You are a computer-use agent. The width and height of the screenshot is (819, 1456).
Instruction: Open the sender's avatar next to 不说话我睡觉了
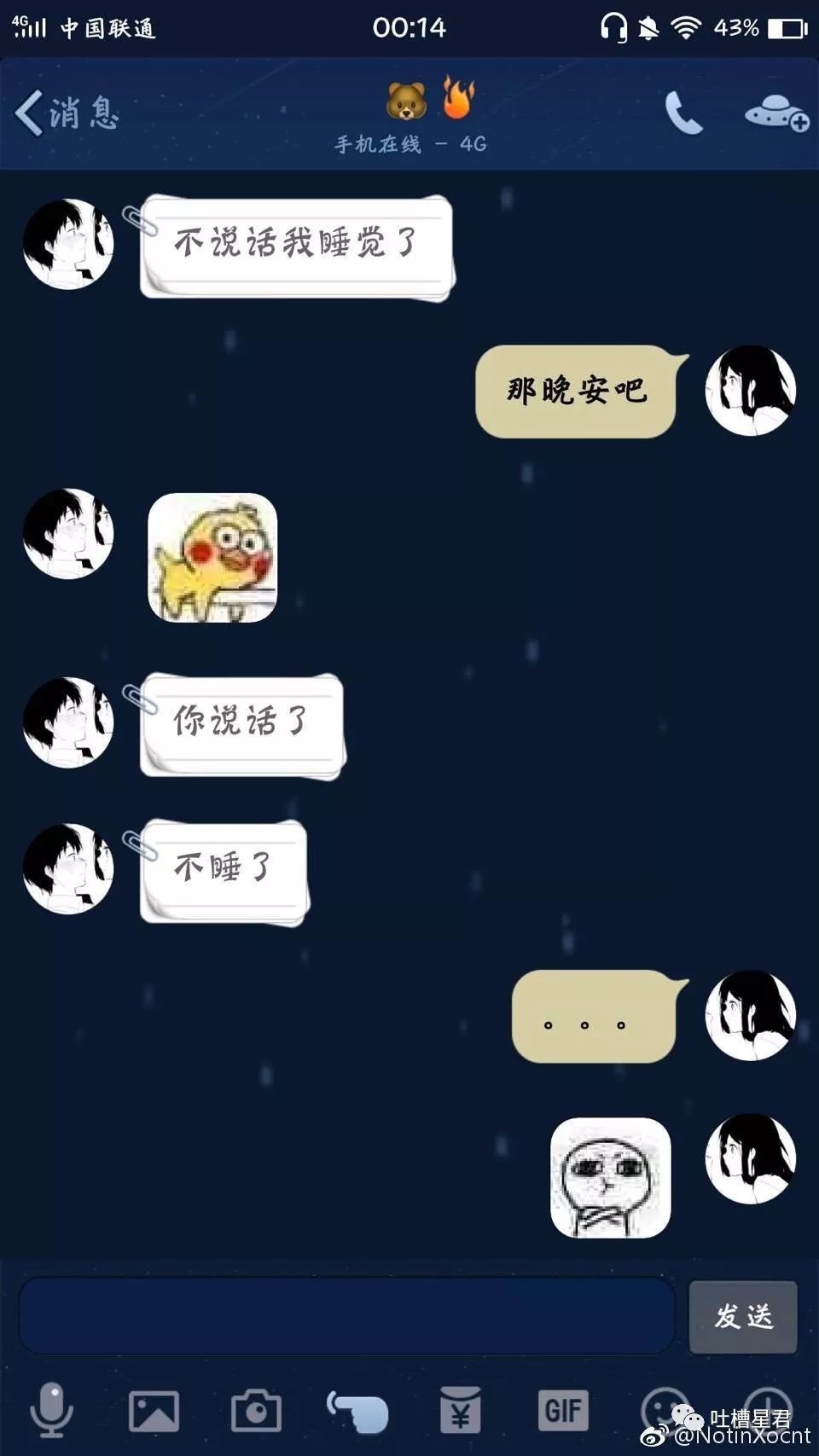[68, 244]
